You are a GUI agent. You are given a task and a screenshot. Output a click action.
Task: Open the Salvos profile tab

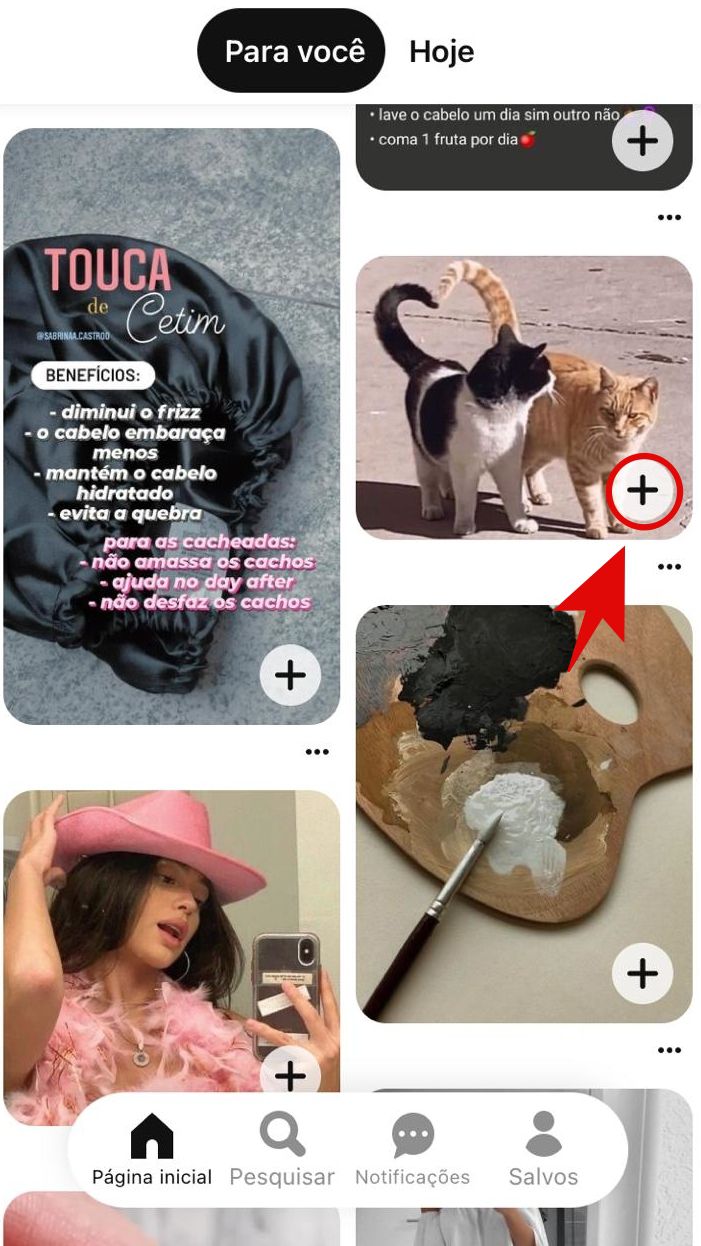tap(543, 1150)
